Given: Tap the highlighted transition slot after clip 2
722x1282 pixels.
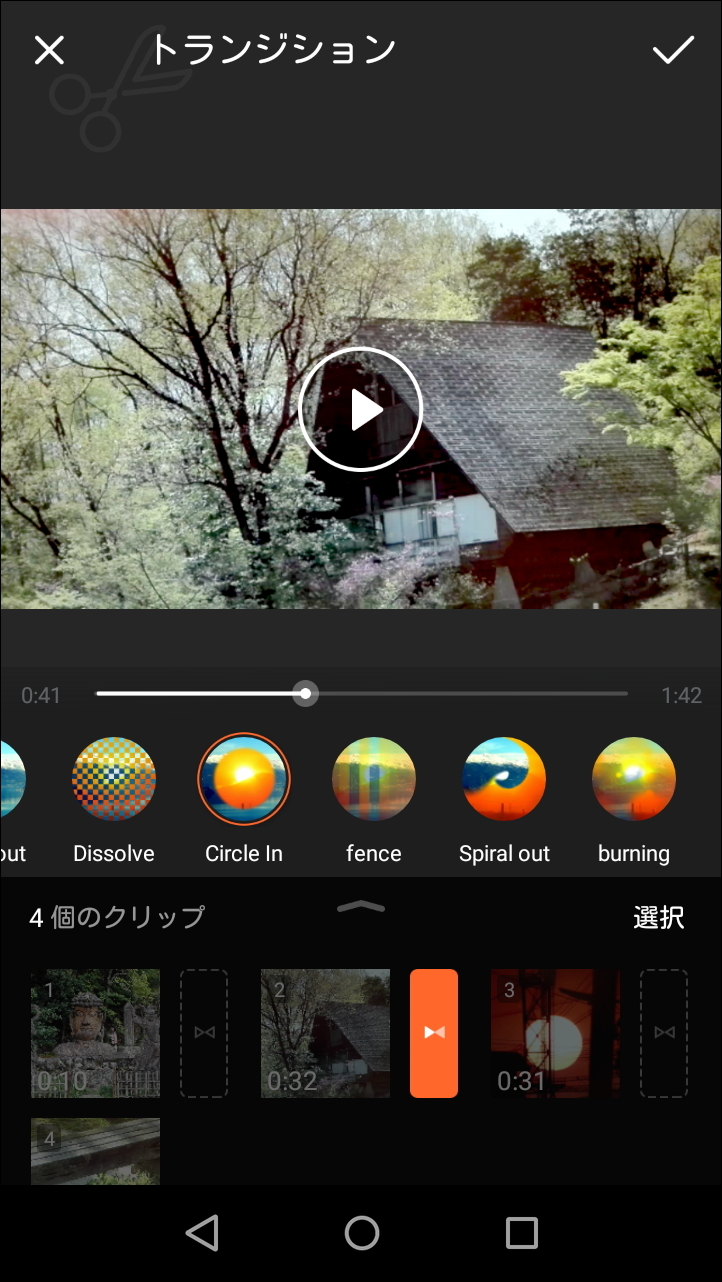Looking at the screenshot, I should tap(434, 1033).
